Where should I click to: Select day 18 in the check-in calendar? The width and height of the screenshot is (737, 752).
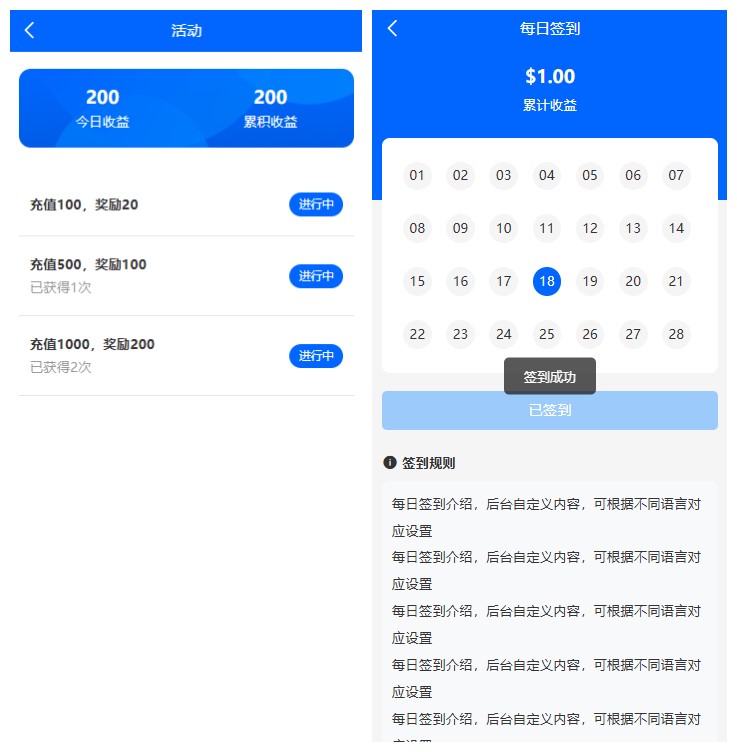tap(546, 281)
